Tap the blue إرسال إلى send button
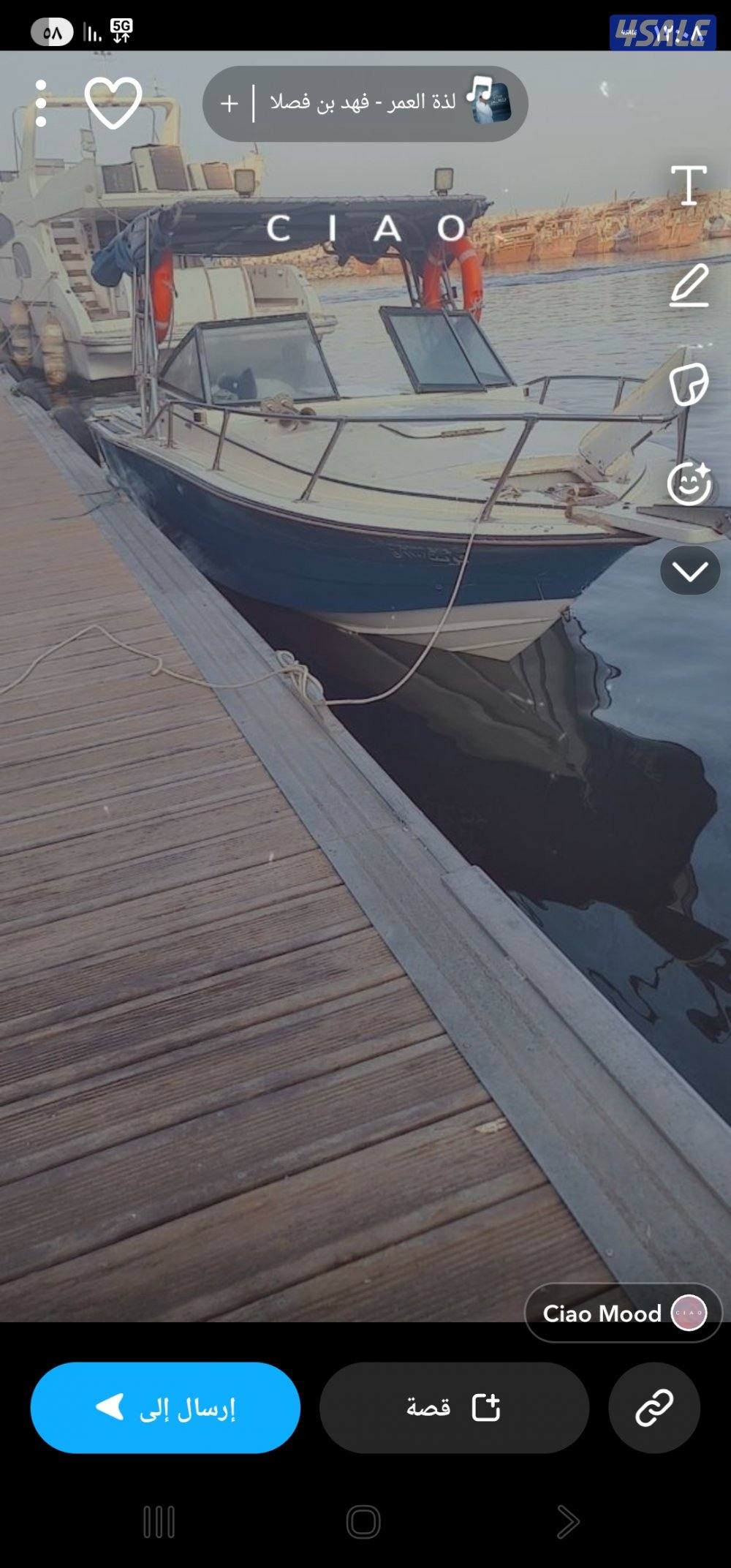The width and height of the screenshot is (731, 1568). [165, 1407]
